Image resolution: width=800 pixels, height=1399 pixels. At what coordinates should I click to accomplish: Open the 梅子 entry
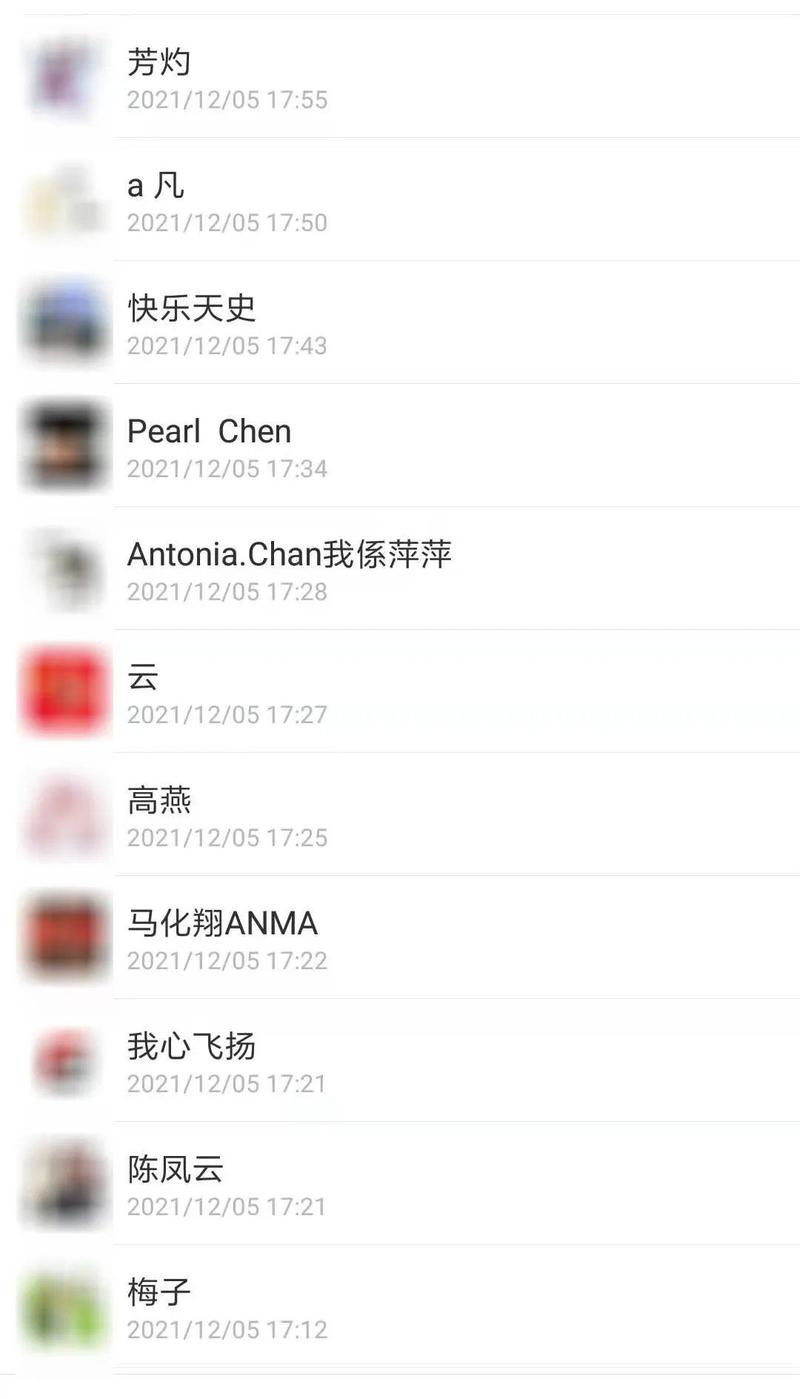400,1307
